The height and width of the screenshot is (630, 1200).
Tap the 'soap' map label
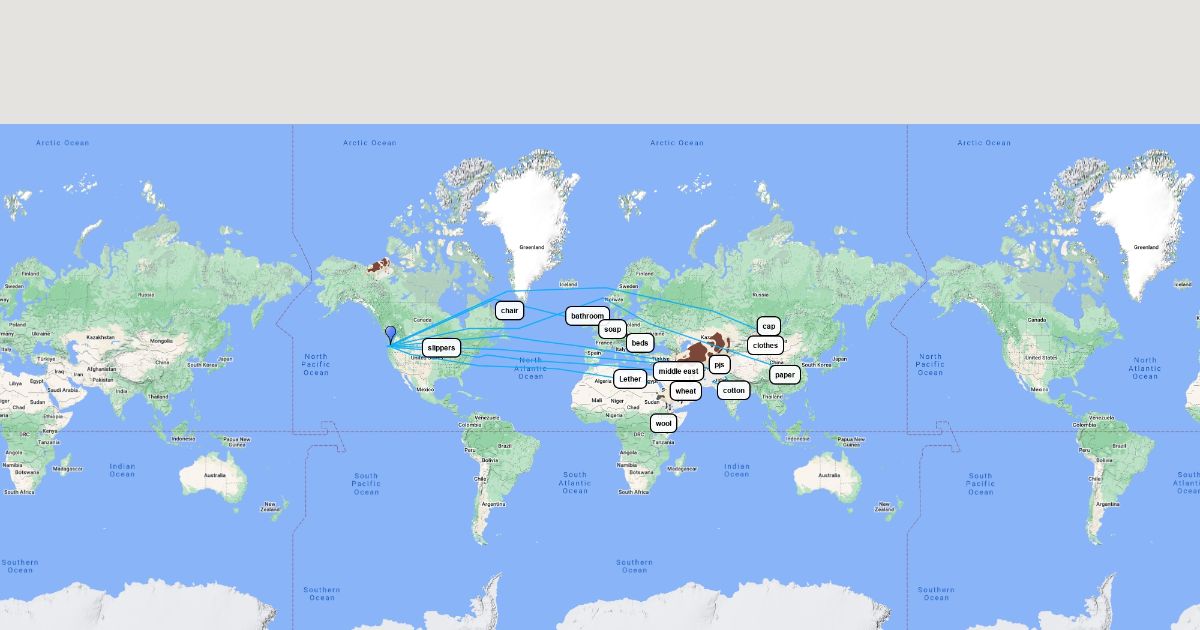coord(612,329)
